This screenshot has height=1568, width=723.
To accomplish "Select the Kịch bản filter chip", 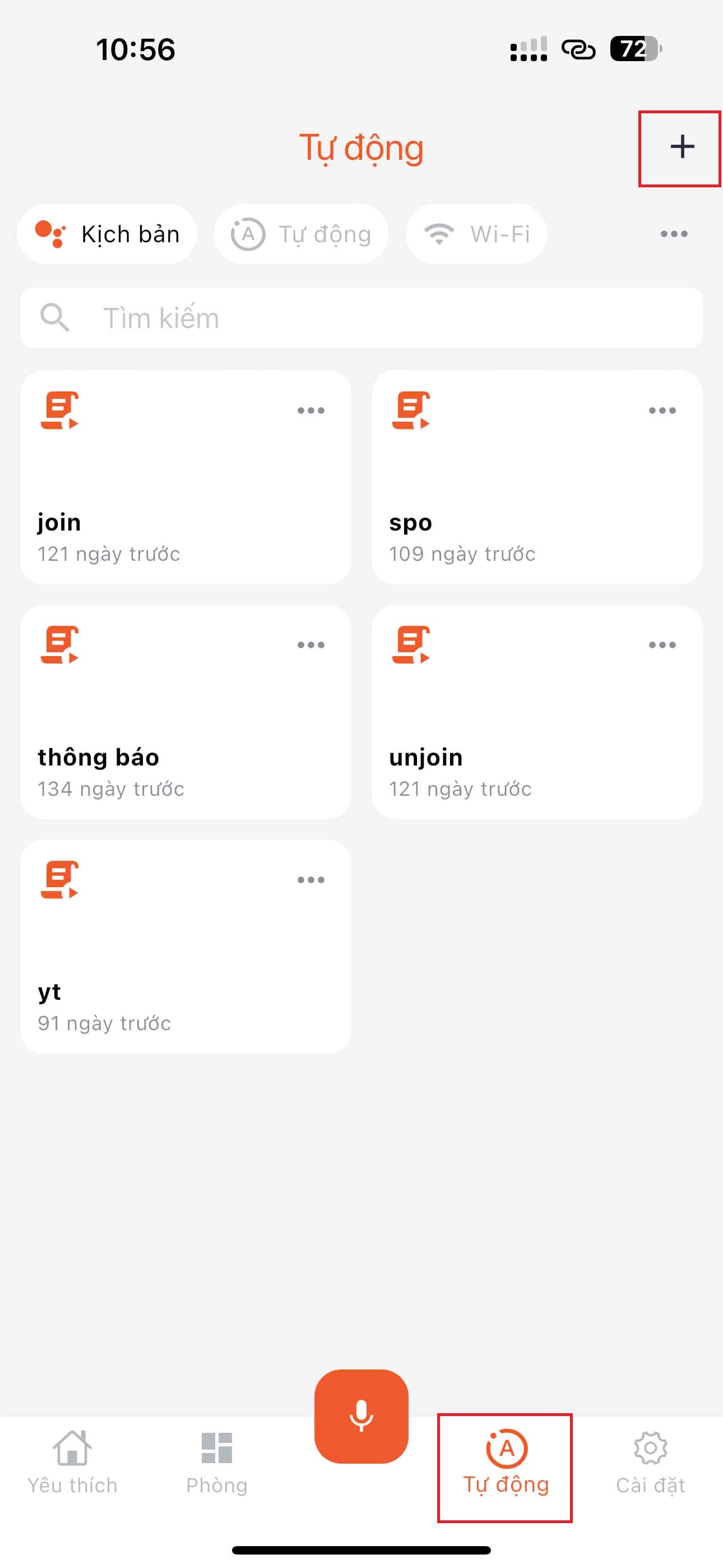I will pos(107,234).
